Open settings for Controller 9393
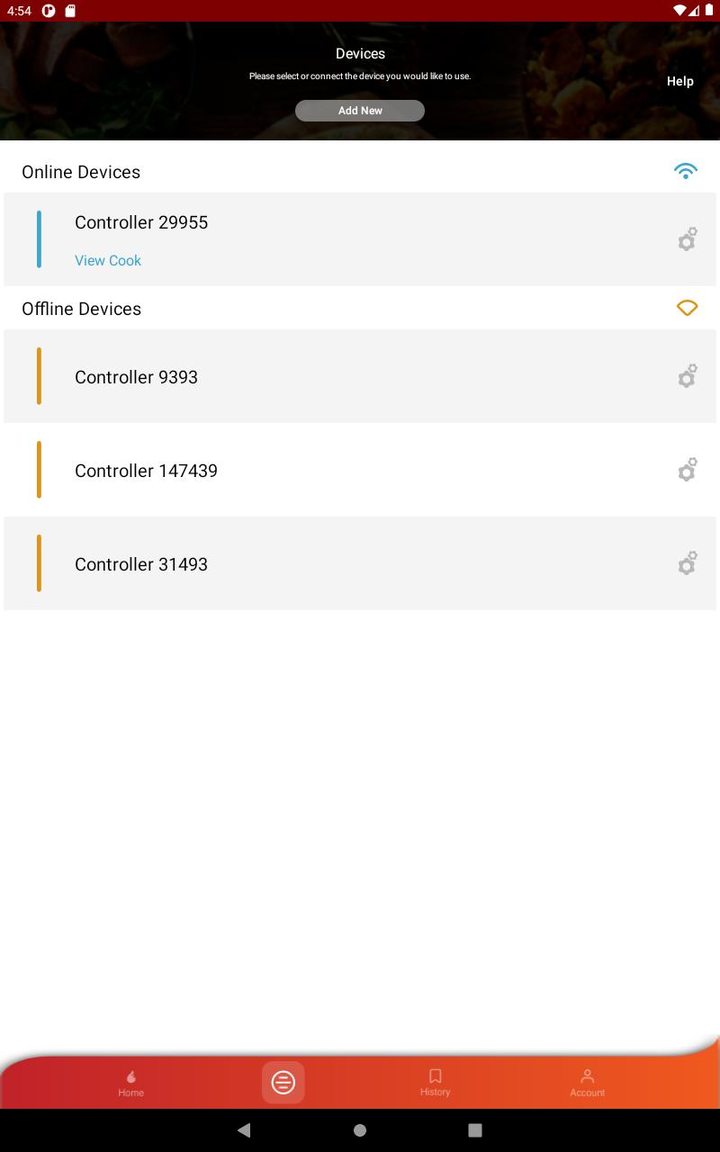720x1152 pixels. 687,377
